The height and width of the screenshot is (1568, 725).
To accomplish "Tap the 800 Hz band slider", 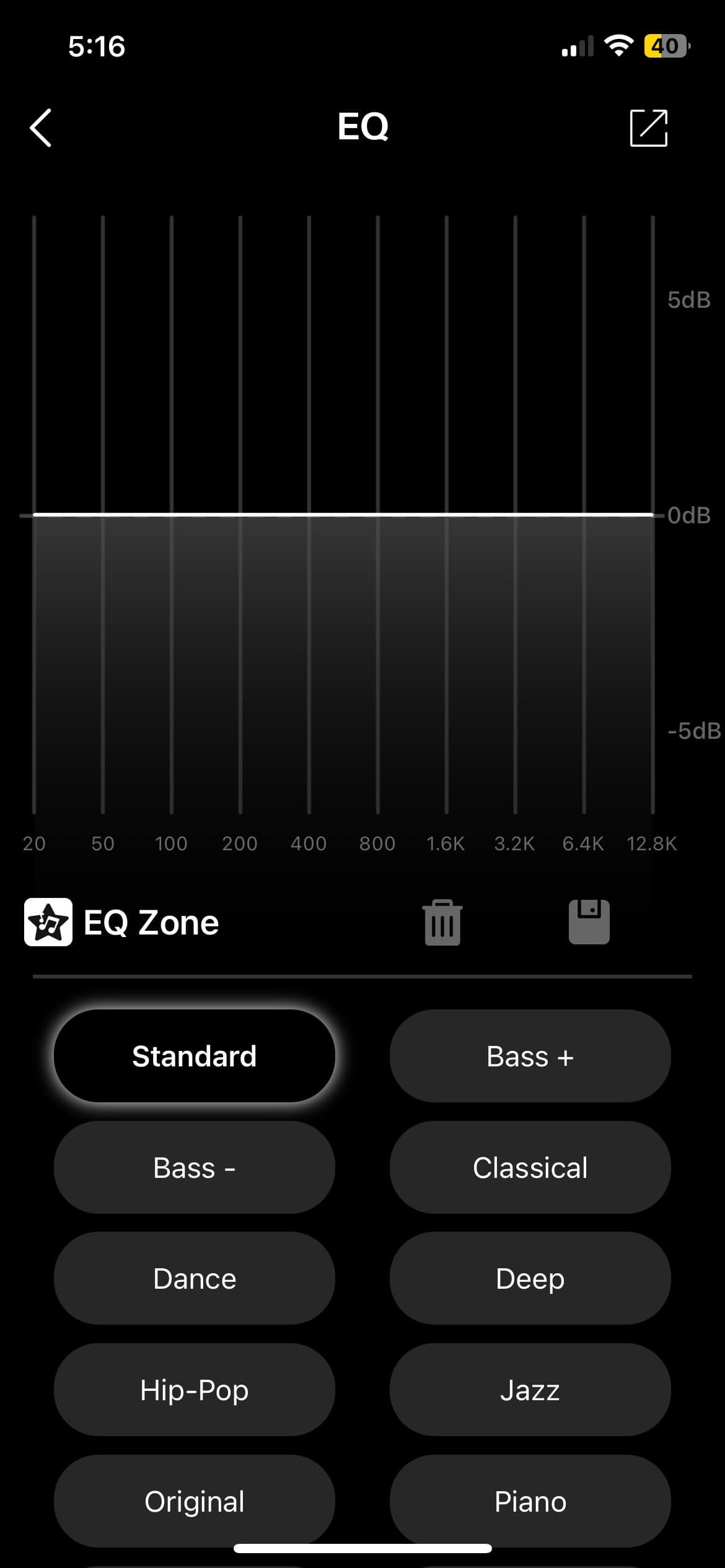I will click(377, 515).
